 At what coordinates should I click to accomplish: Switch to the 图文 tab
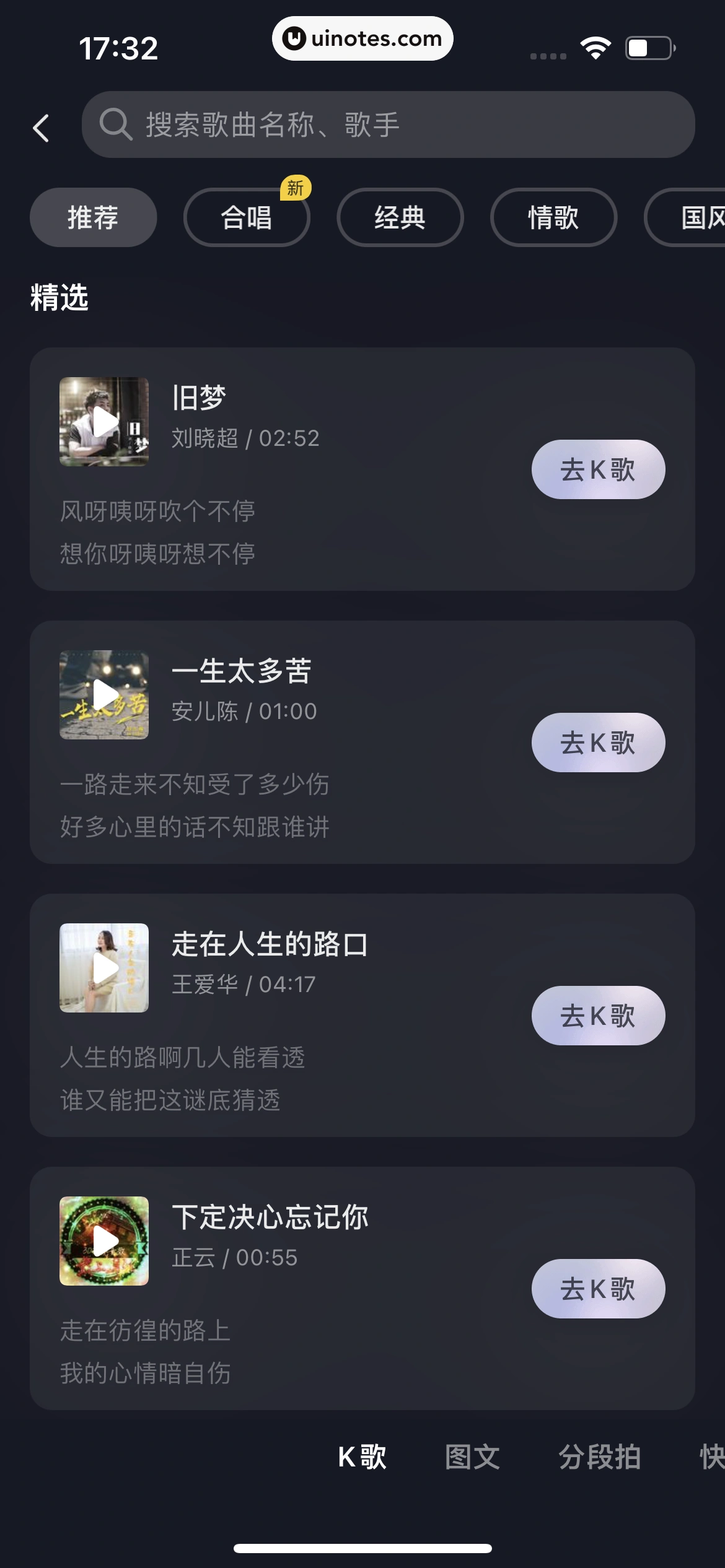[472, 1457]
